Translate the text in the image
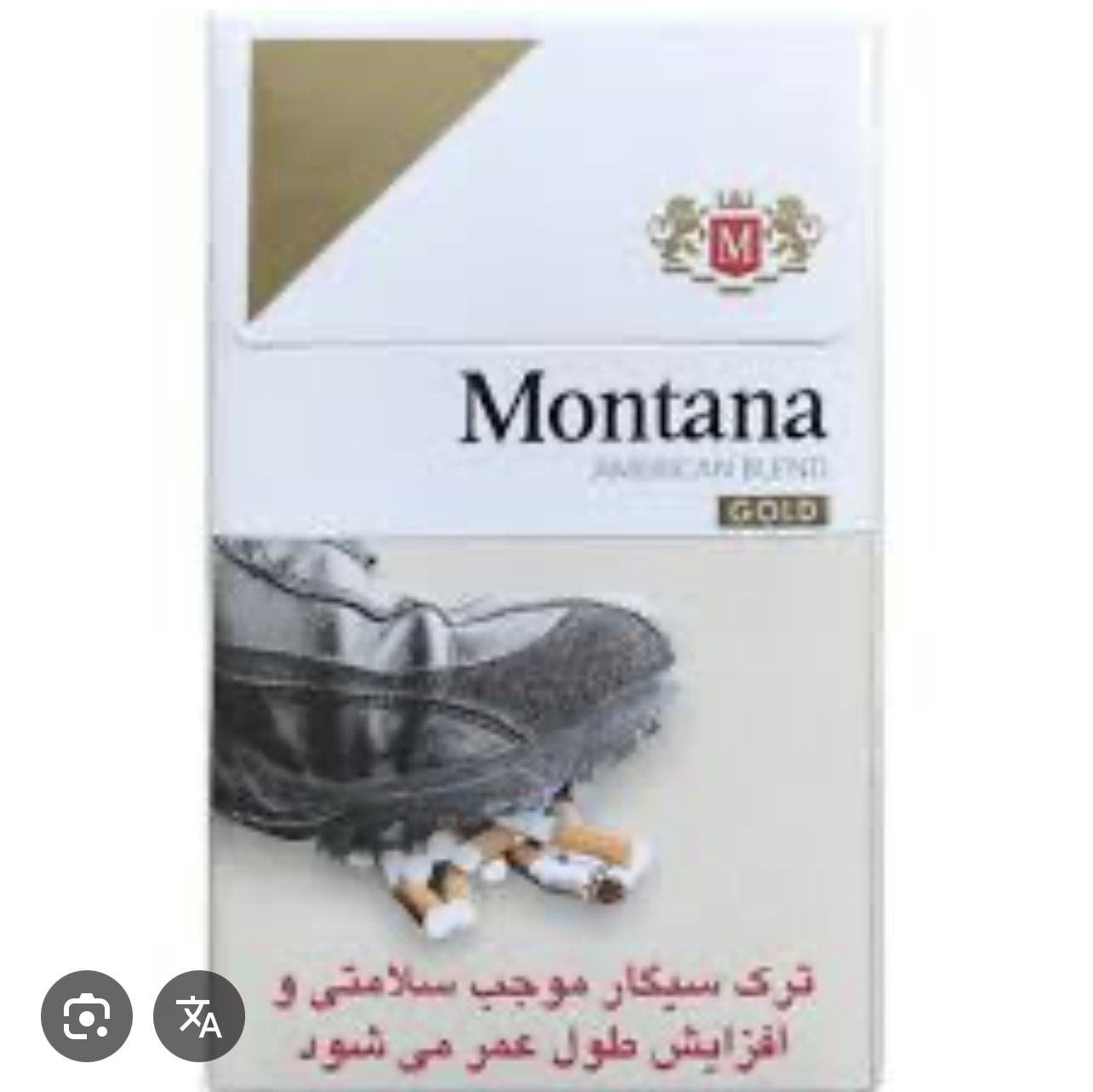The height and width of the screenshot is (1092, 1093). (x=199, y=1016)
